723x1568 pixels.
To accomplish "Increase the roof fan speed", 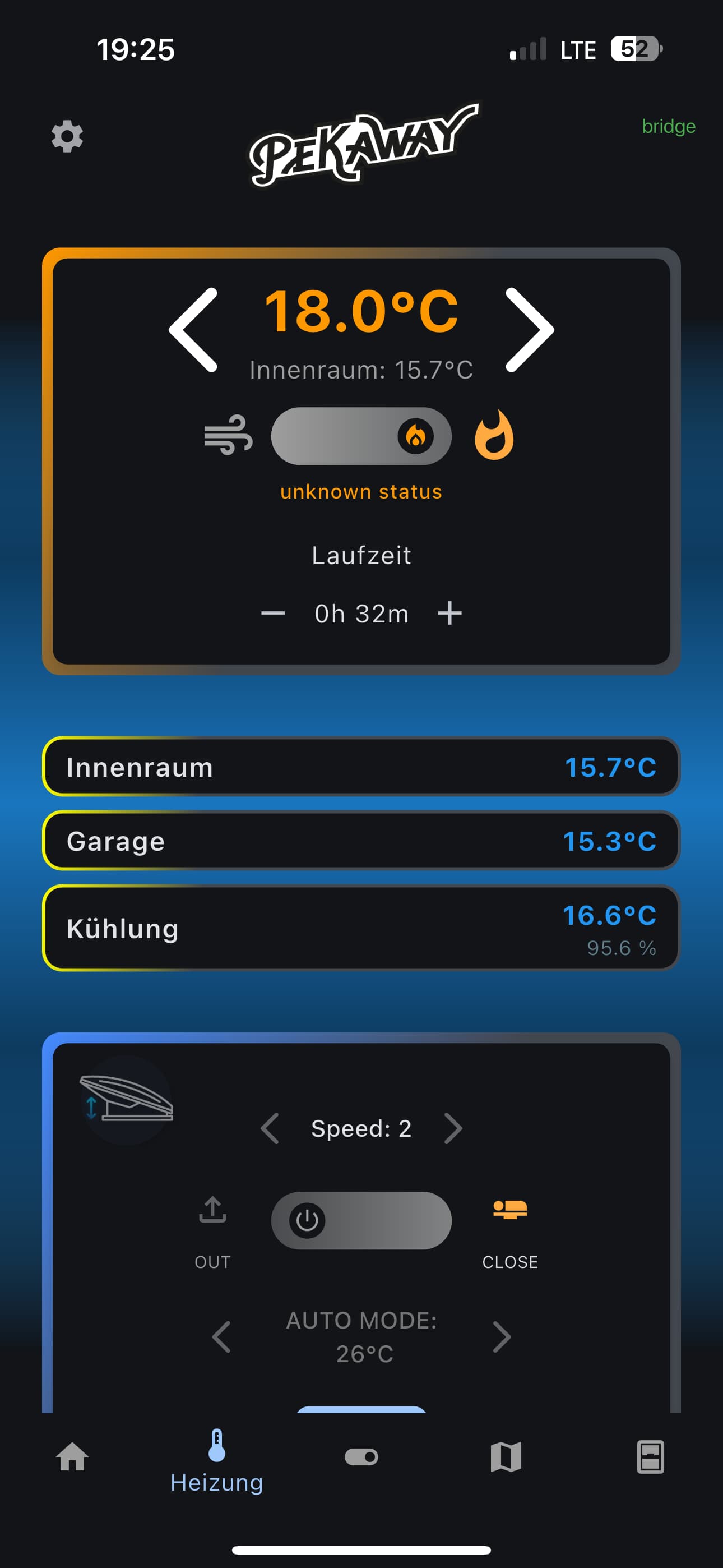I will coord(453,1128).
